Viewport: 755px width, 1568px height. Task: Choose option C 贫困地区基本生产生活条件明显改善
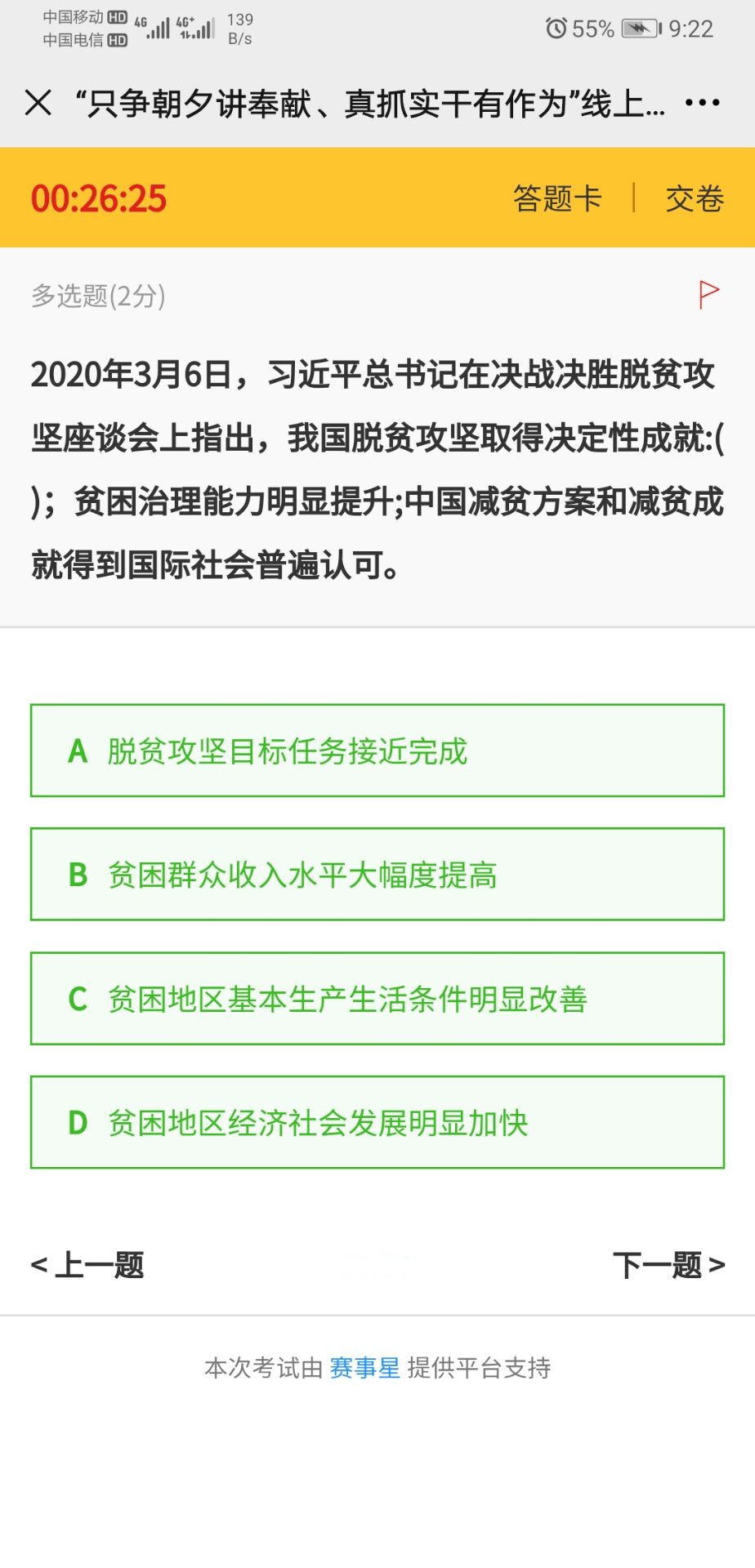pos(377,999)
